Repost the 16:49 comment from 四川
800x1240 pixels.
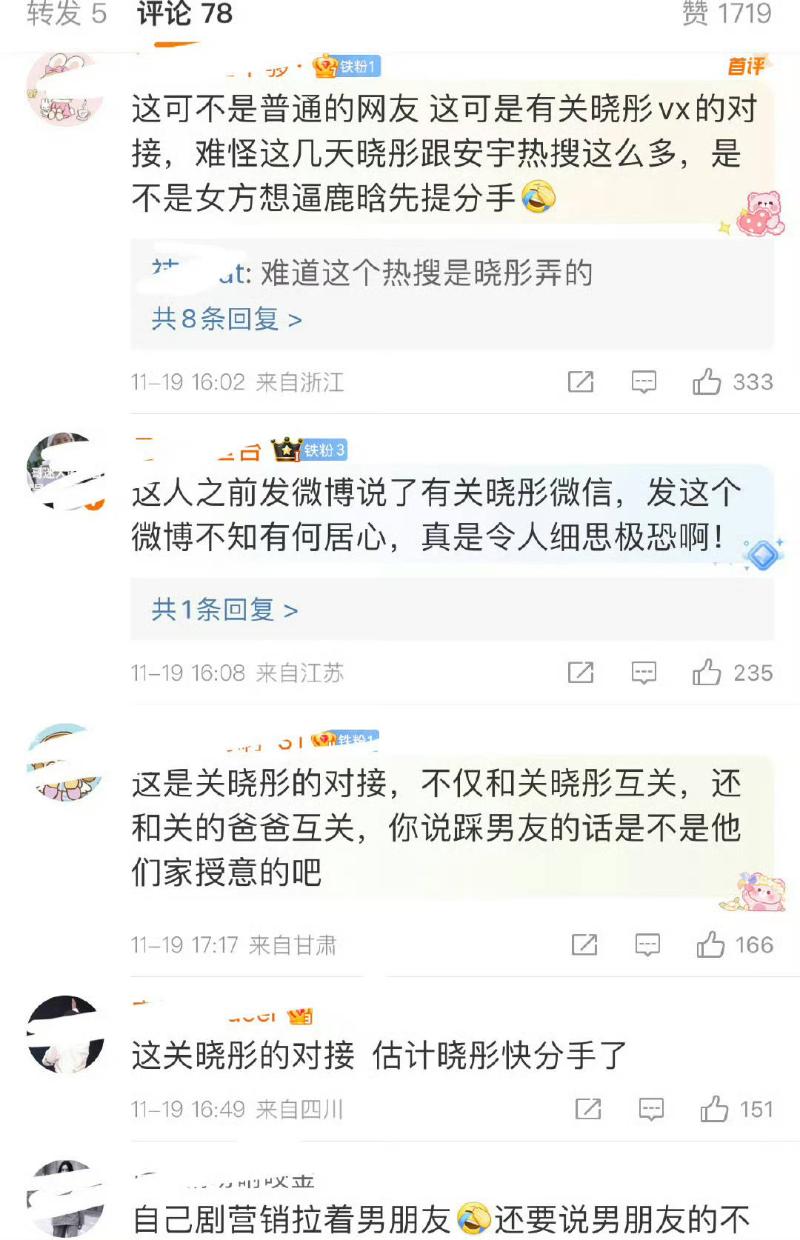pos(588,1109)
